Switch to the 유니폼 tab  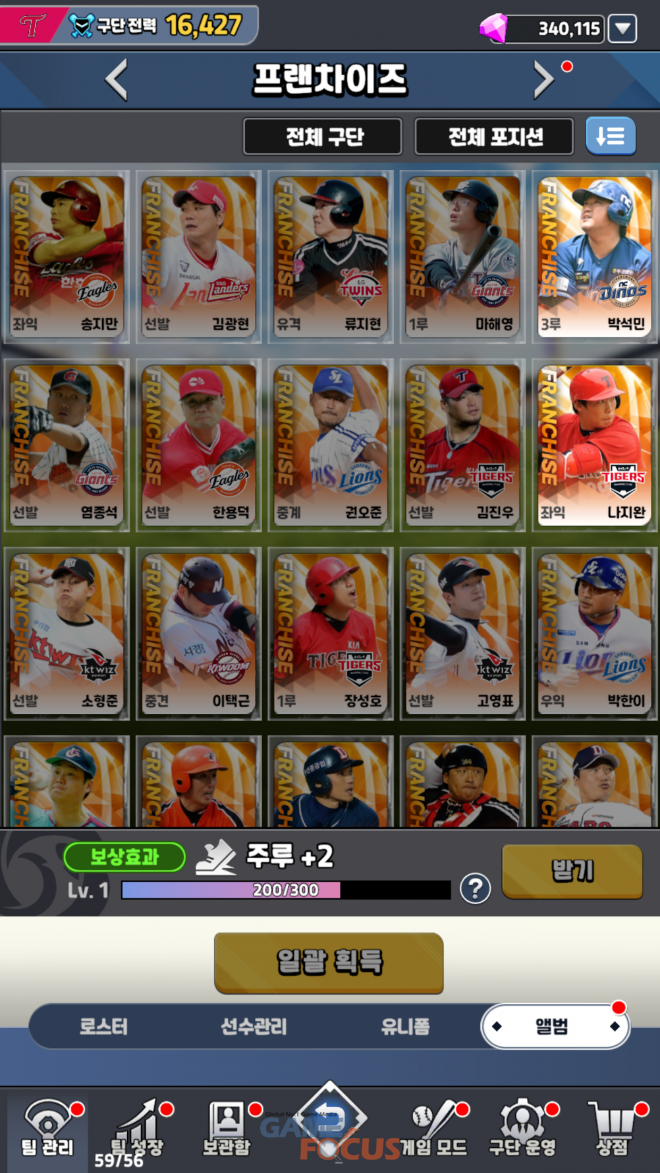coord(405,1027)
